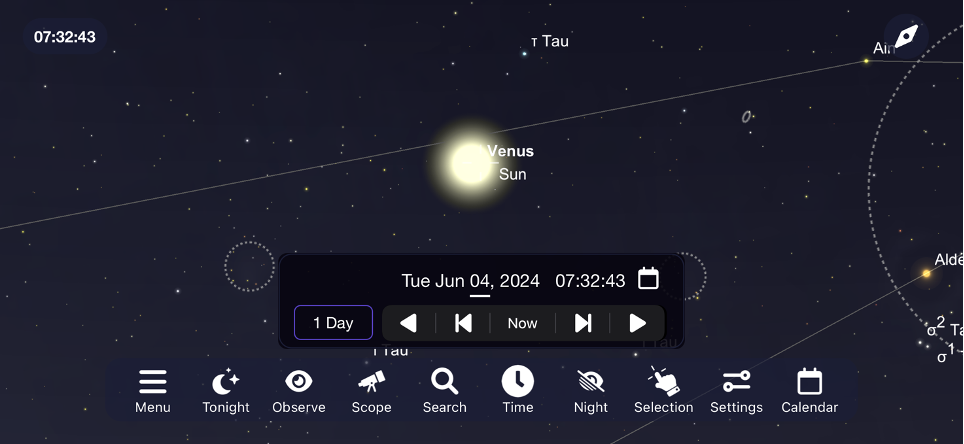Open the date picker calendar icon
Image resolution: width=964 pixels, height=444 pixels.
click(x=648, y=278)
